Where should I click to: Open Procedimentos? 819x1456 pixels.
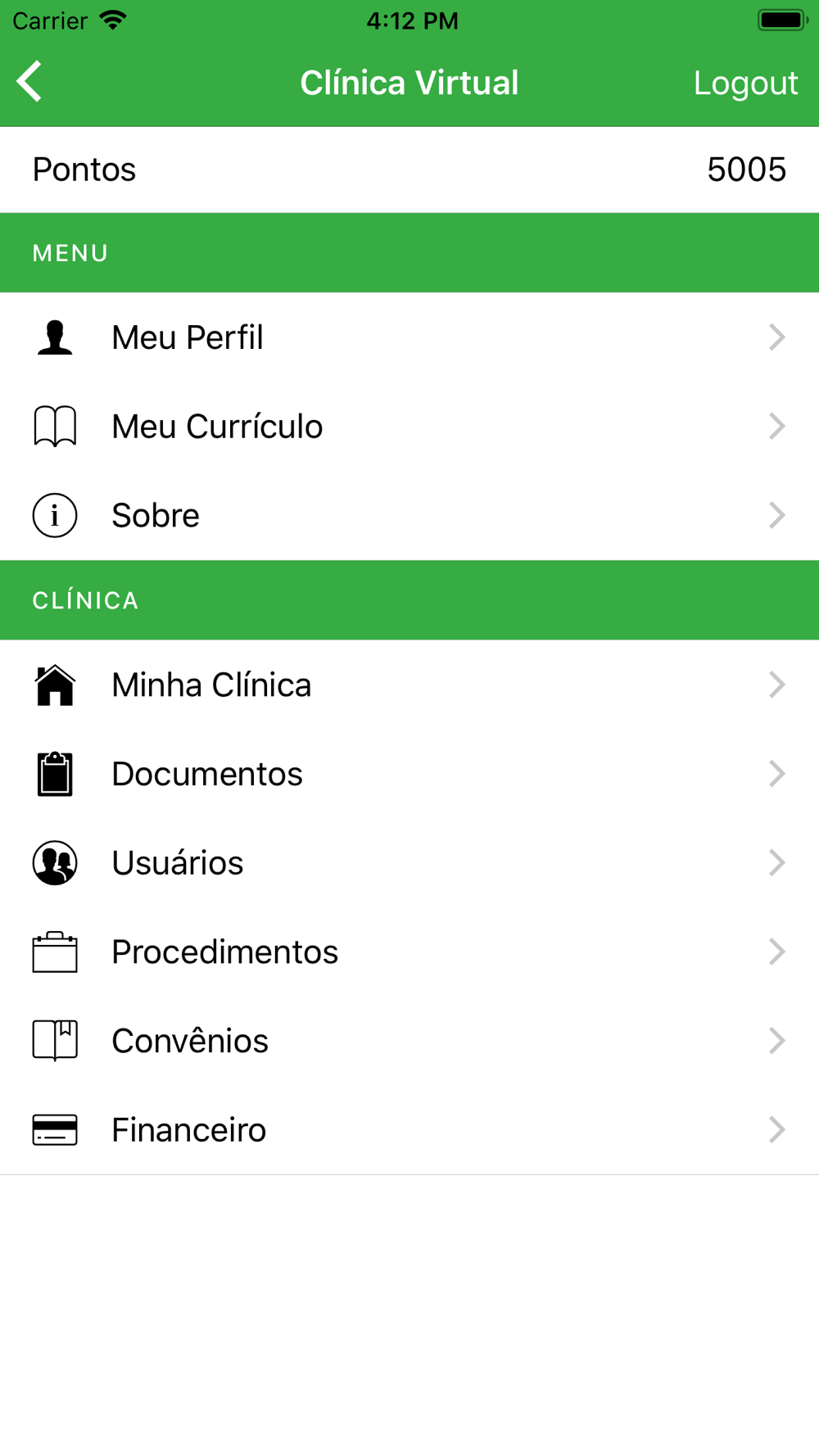pos(409,952)
